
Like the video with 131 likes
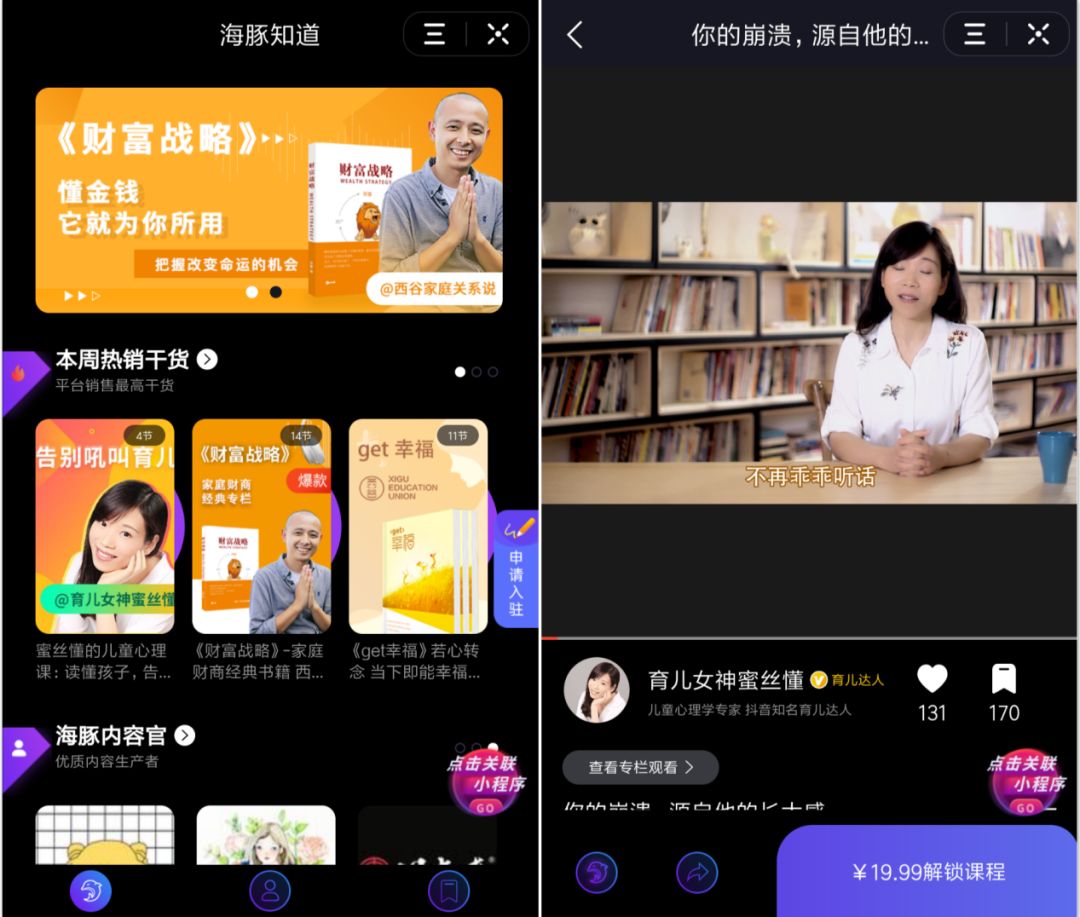click(x=932, y=680)
